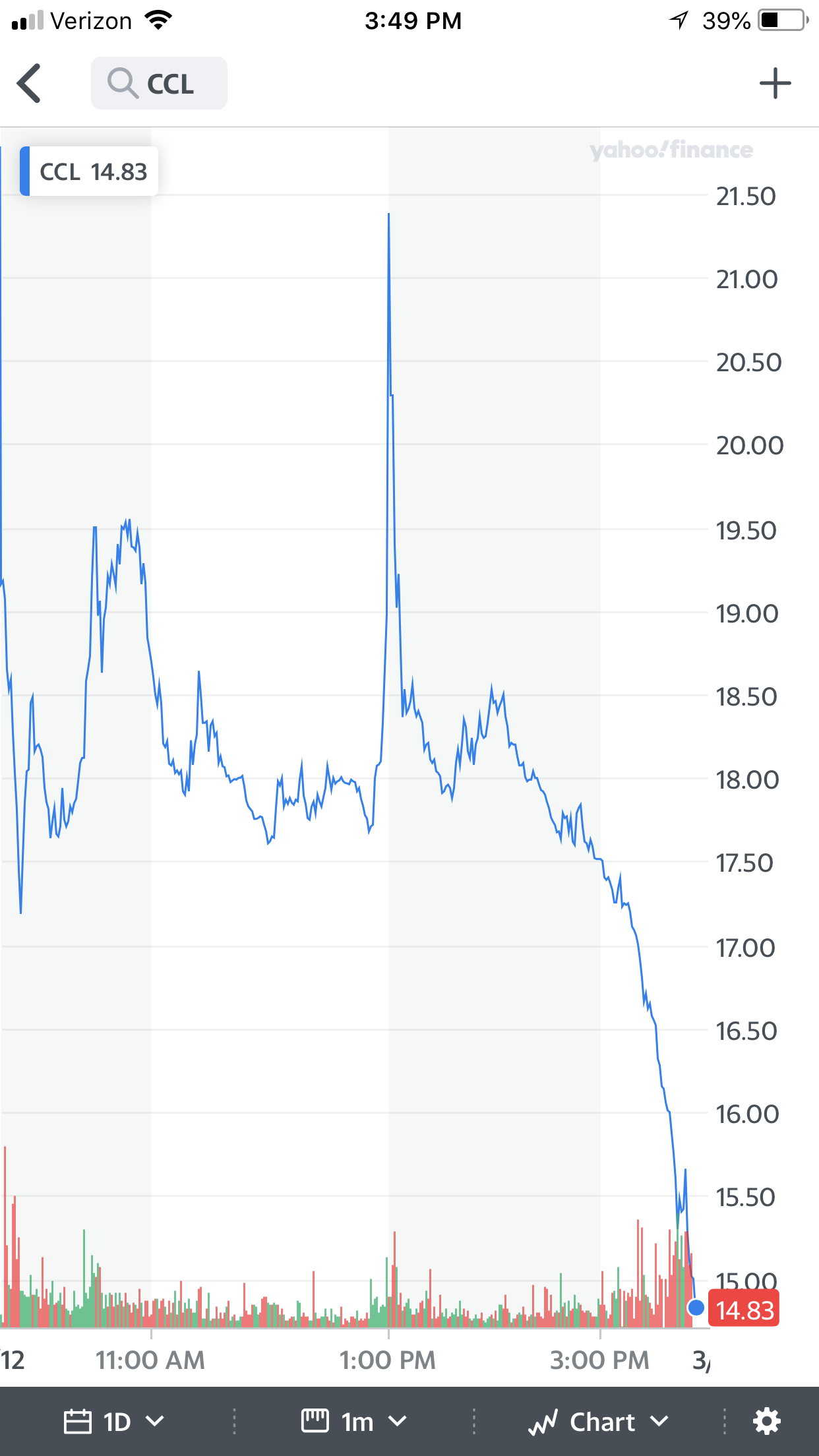Image resolution: width=819 pixels, height=1456 pixels.
Task: Open the 1D date range dropdown
Action: [x=114, y=1421]
